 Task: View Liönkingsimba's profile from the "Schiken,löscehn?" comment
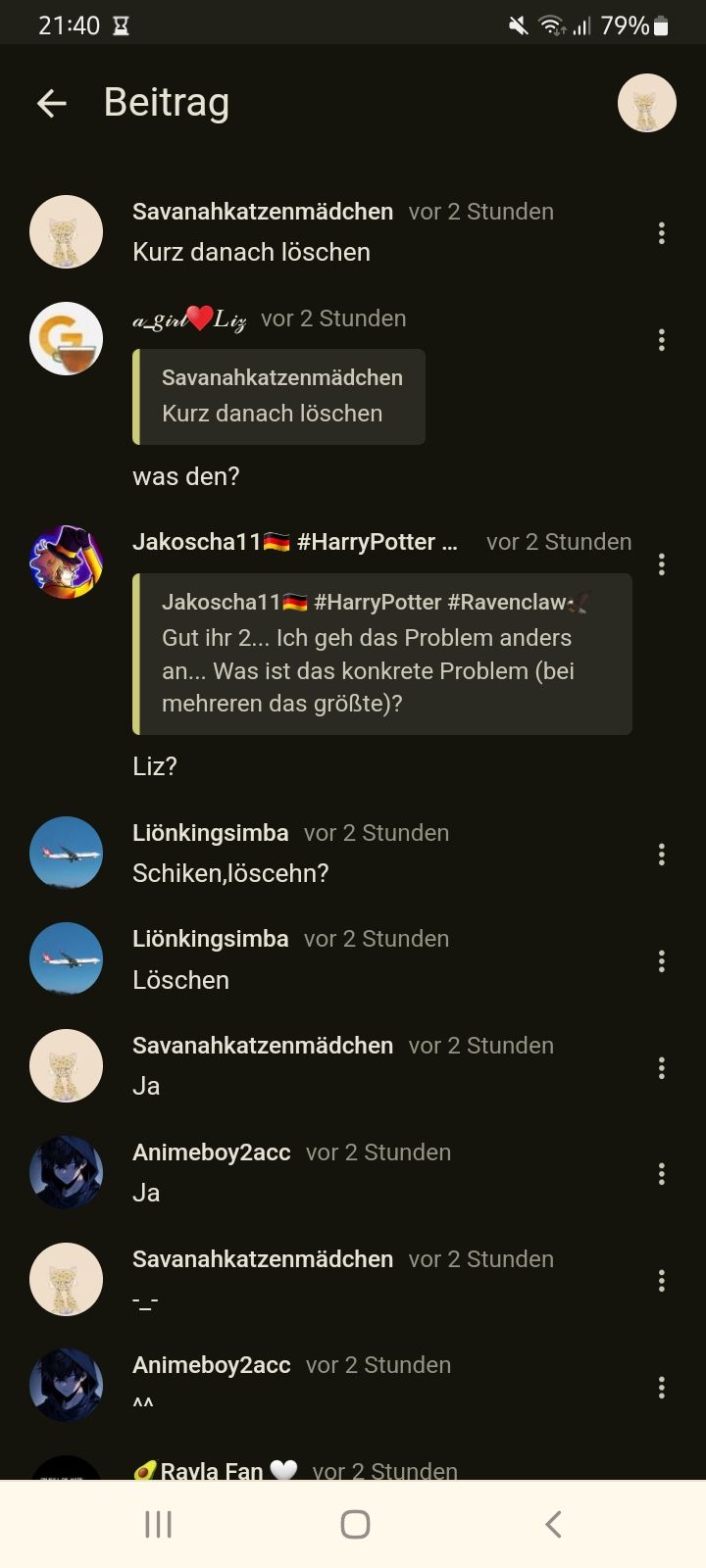pyautogui.click(x=67, y=854)
